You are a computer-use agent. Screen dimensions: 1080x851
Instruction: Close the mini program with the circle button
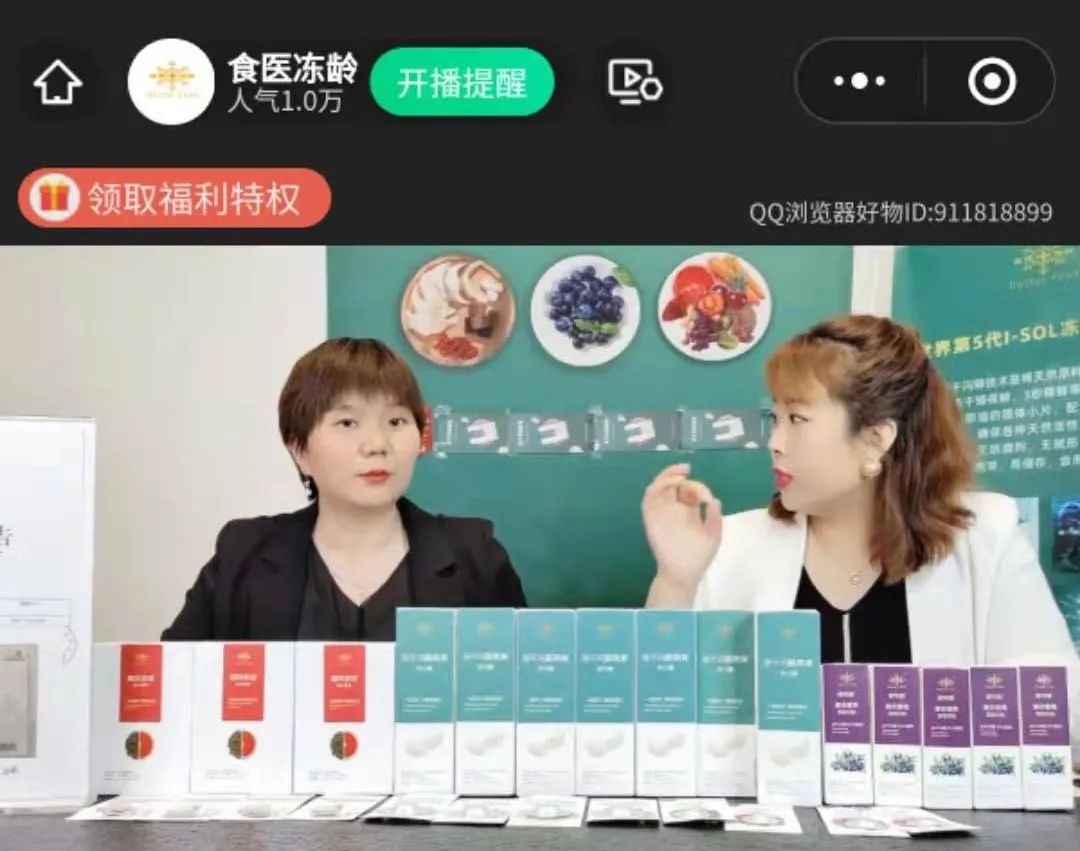click(x=991, y=82)
